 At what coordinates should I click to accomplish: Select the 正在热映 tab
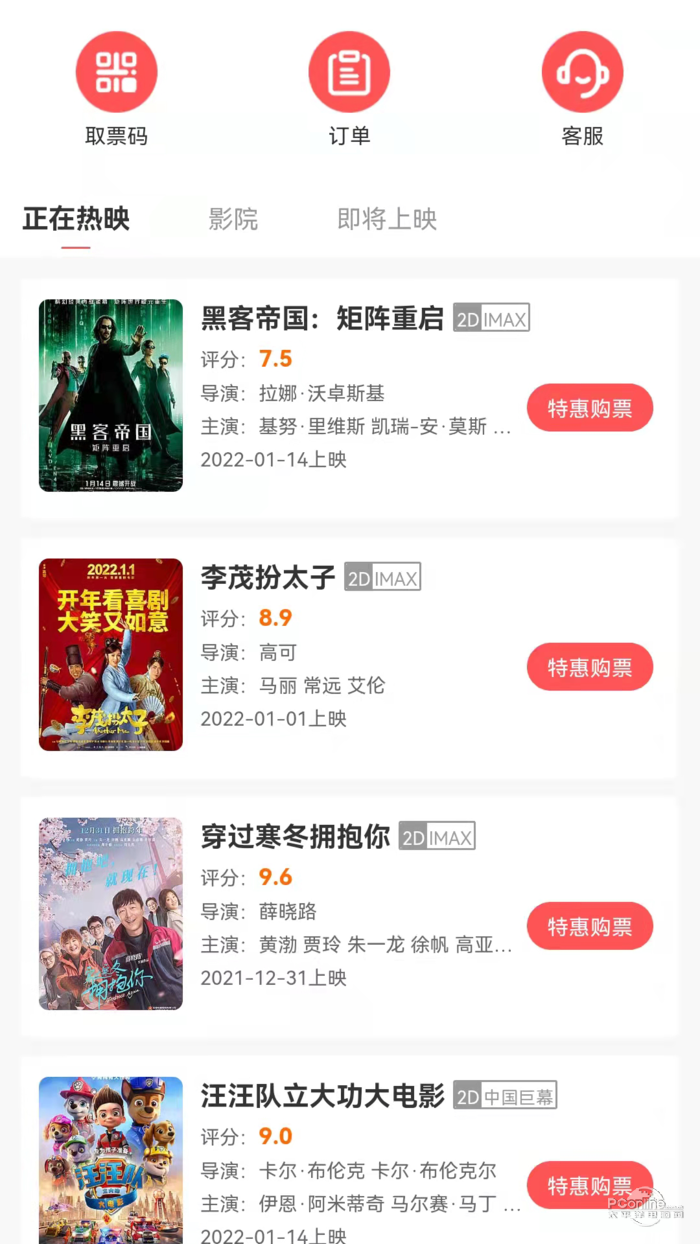tap(76, 219)
